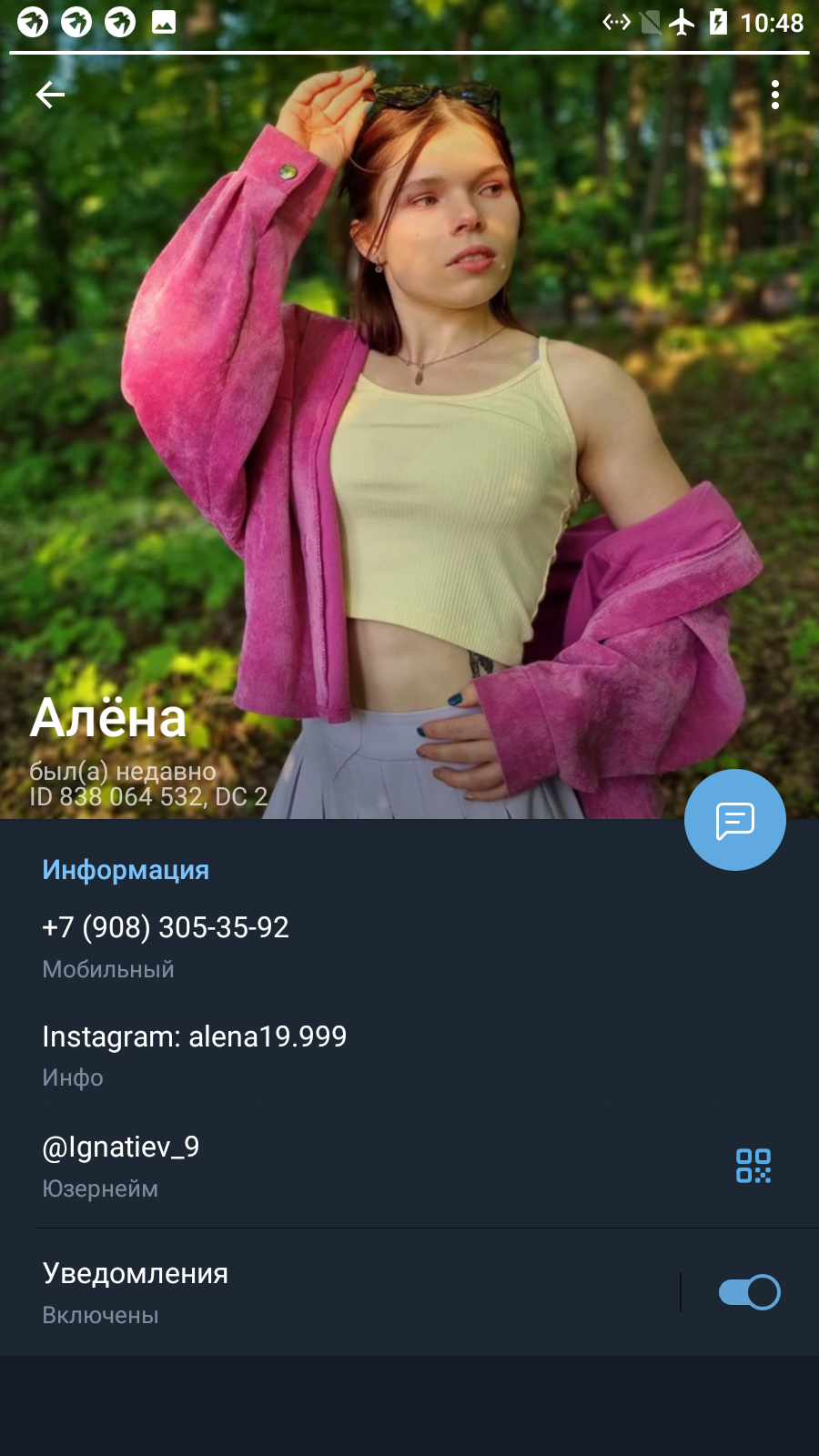Open the three-dot overflow menu
The width and height of the screenshot is (819, 1456).
point(774,95)
